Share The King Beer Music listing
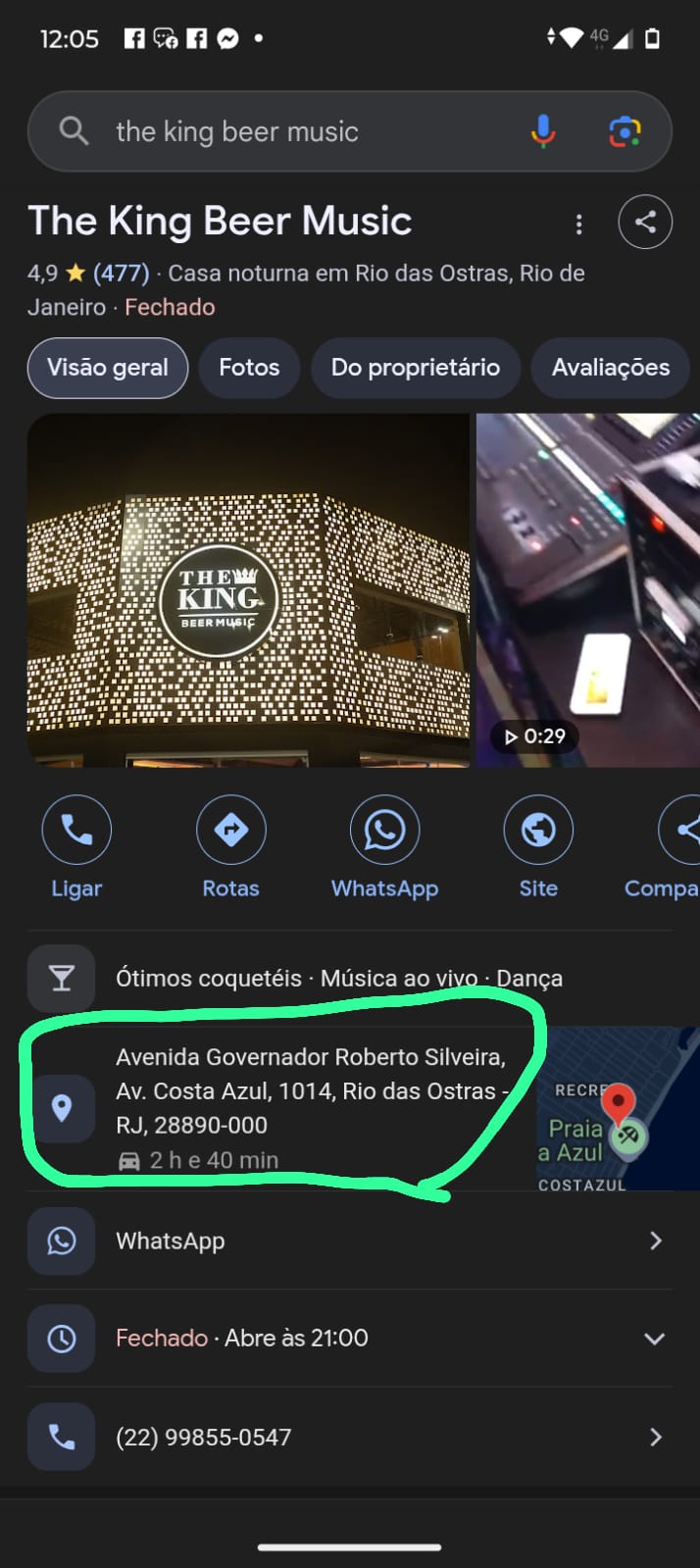700x1568 pixels. tap(644, 222)
